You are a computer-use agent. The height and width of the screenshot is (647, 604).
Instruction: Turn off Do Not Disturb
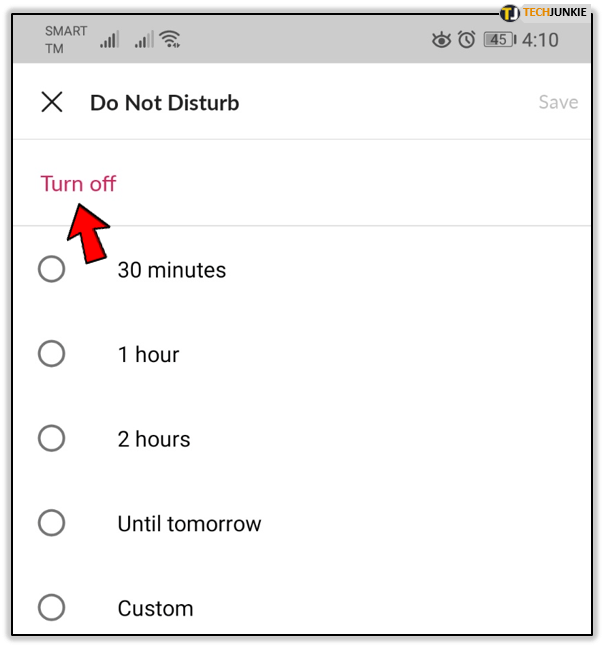click(x=78, y=184)
